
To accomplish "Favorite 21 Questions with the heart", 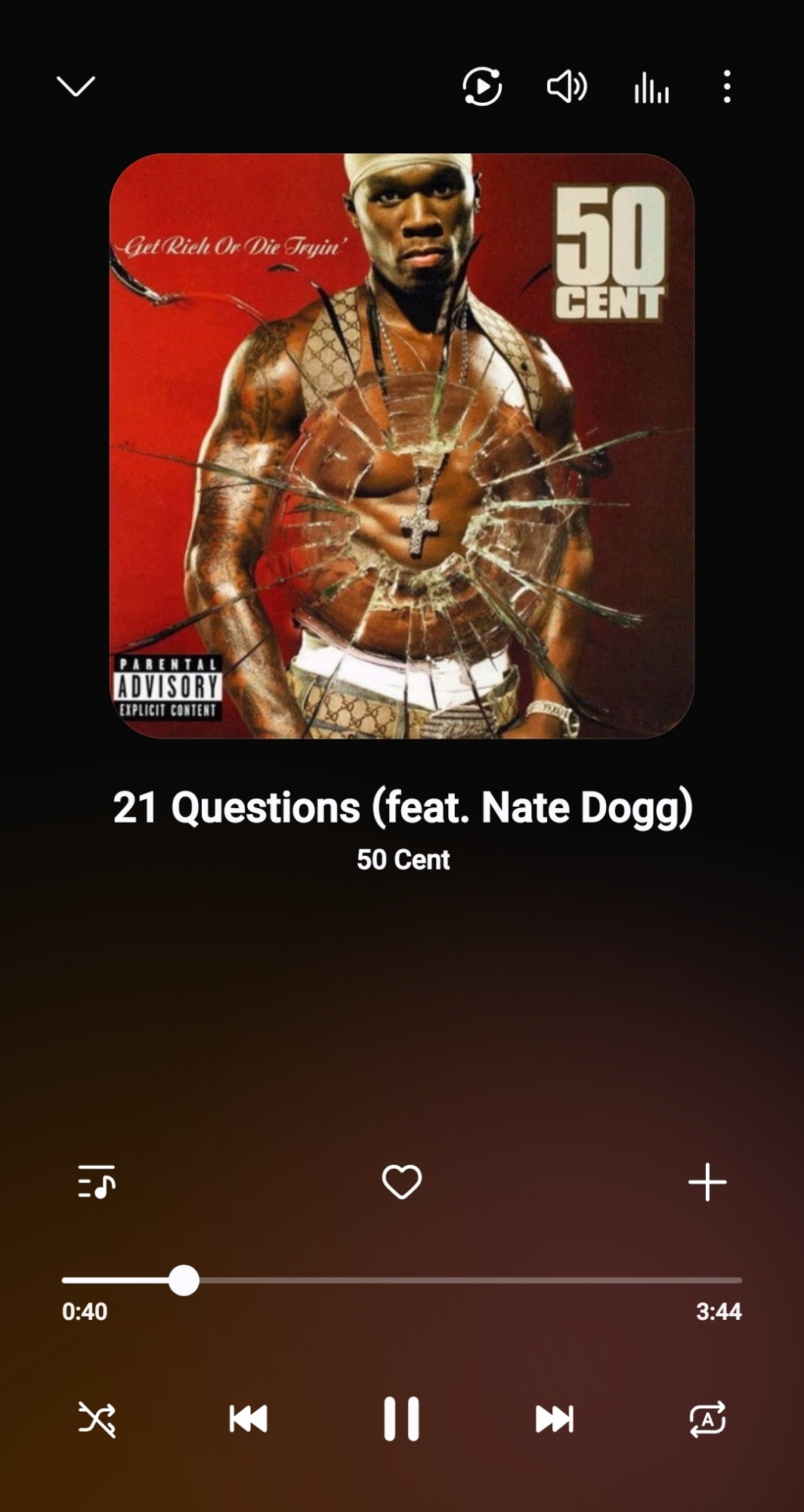I will [402, 1182].
